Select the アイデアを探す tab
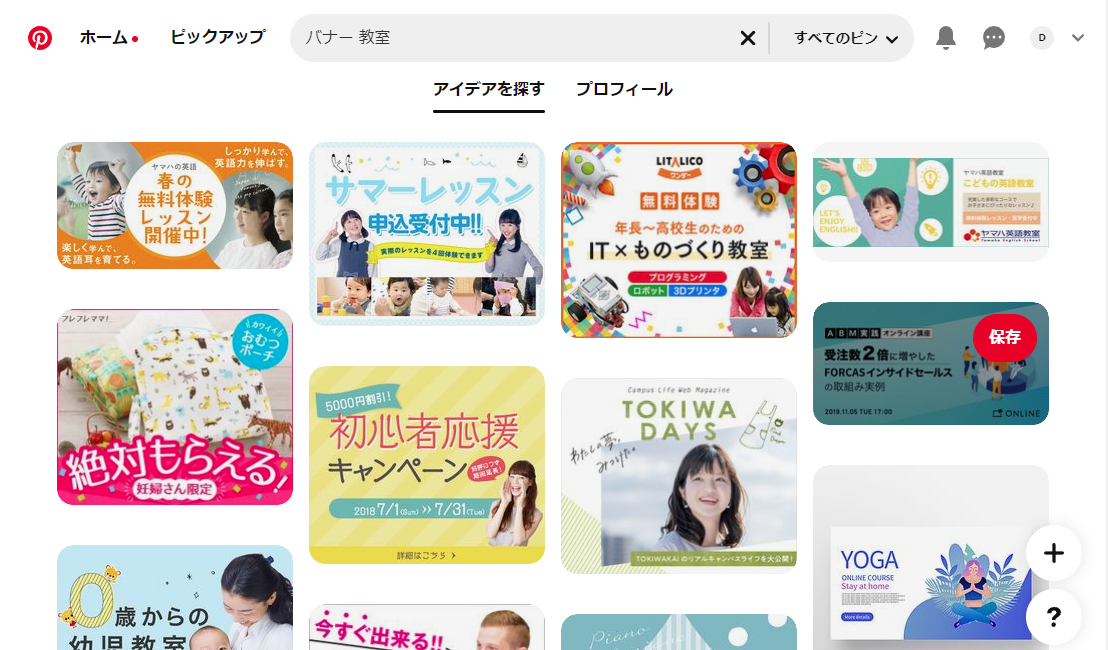 click(x=488, y=89)
